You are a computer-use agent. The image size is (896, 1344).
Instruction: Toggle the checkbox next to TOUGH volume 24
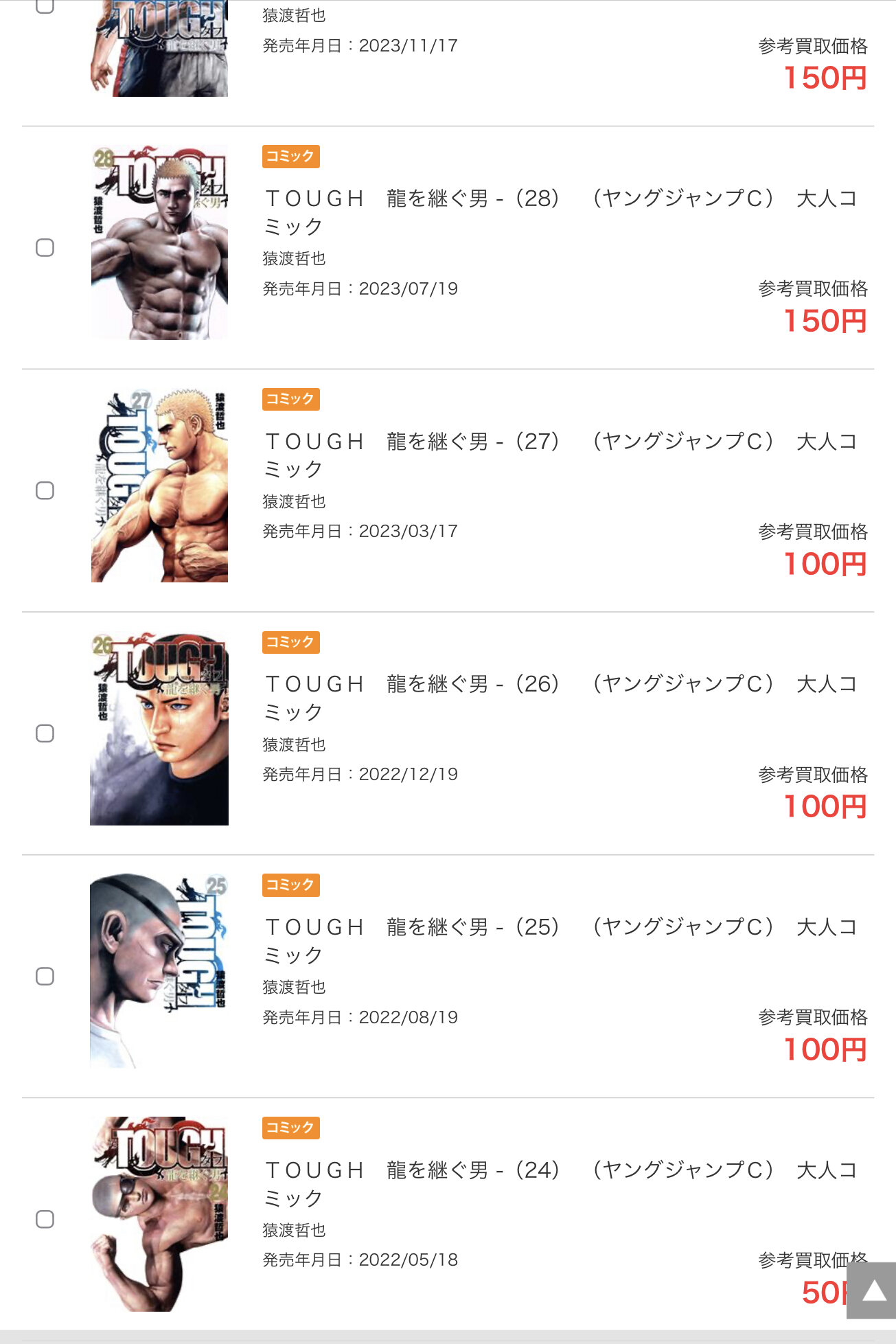tap(45, 1219)
